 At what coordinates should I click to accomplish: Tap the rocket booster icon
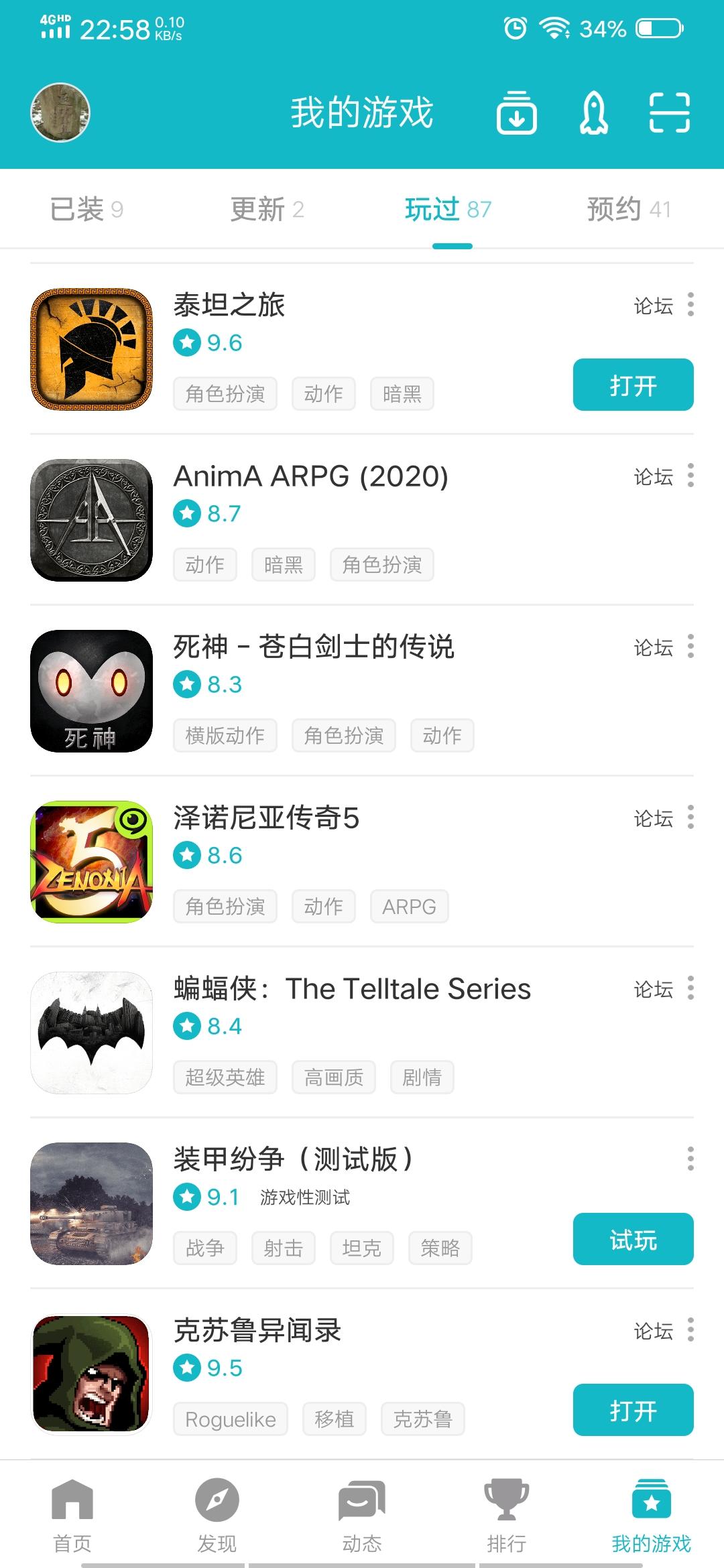(593, 113)
